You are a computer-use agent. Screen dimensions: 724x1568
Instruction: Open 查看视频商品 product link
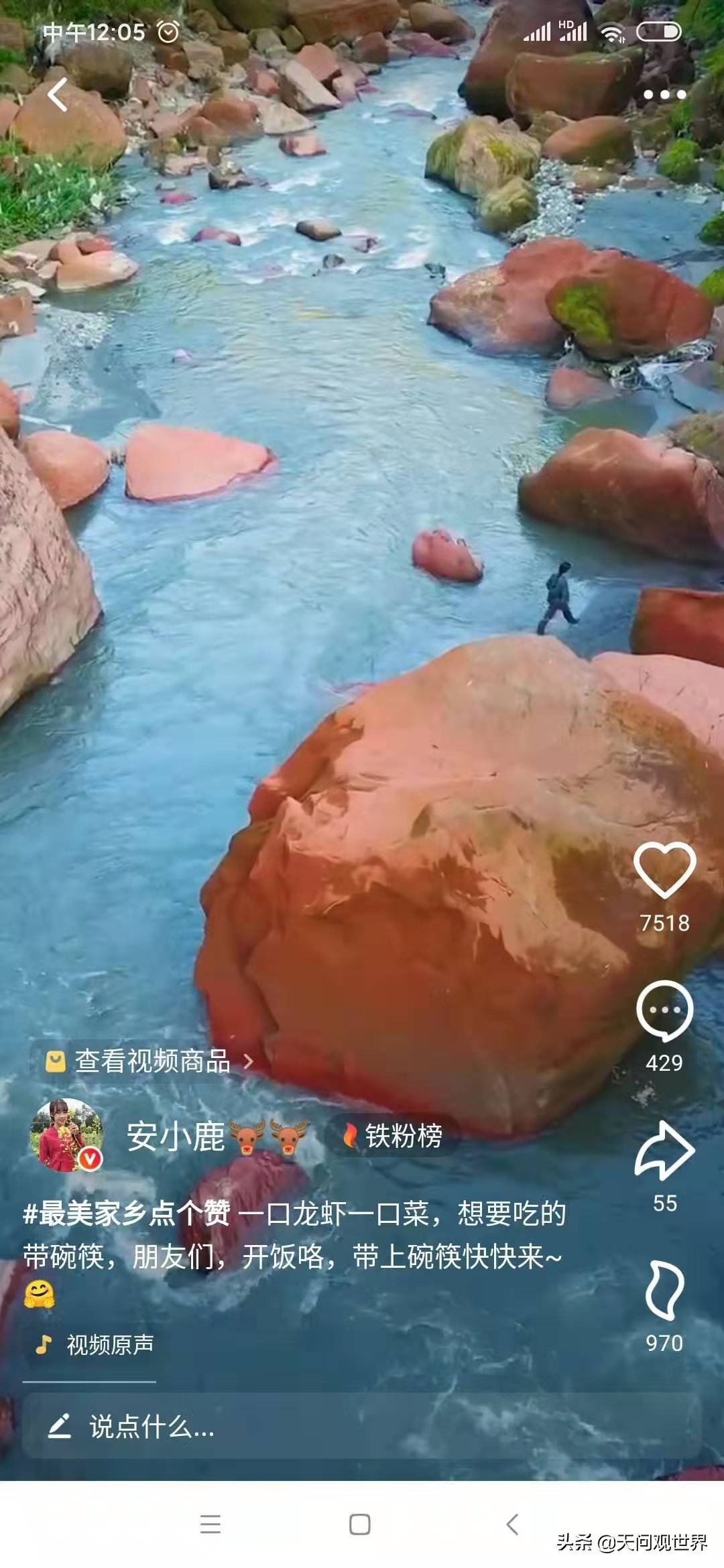pyautogui.click(x=149, y=1061)
